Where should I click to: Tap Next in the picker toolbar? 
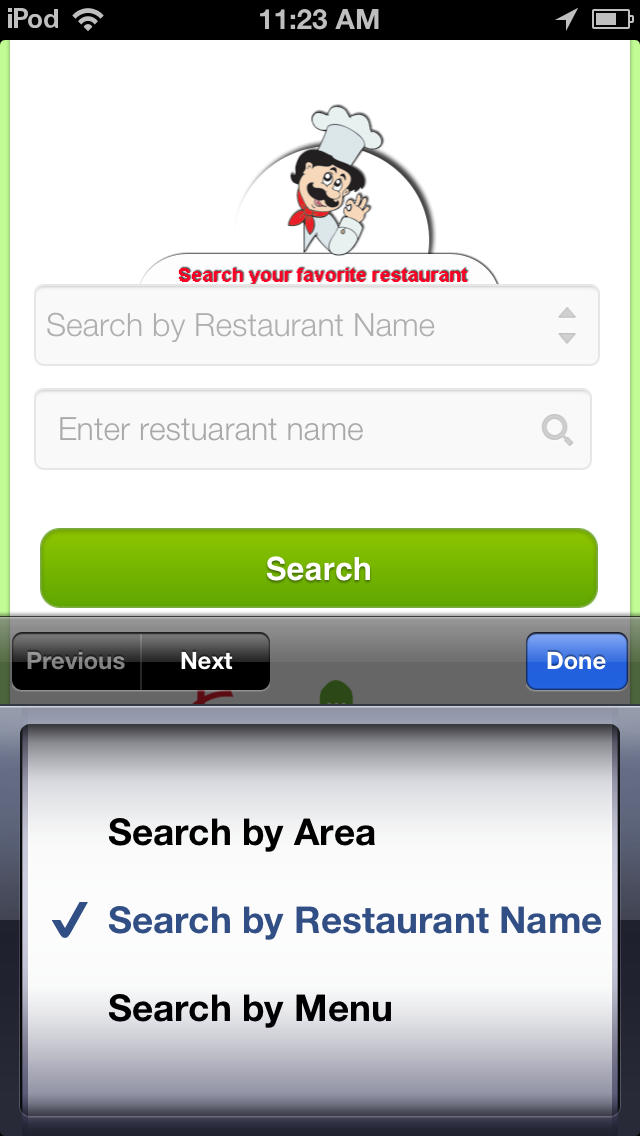[206, 661]
